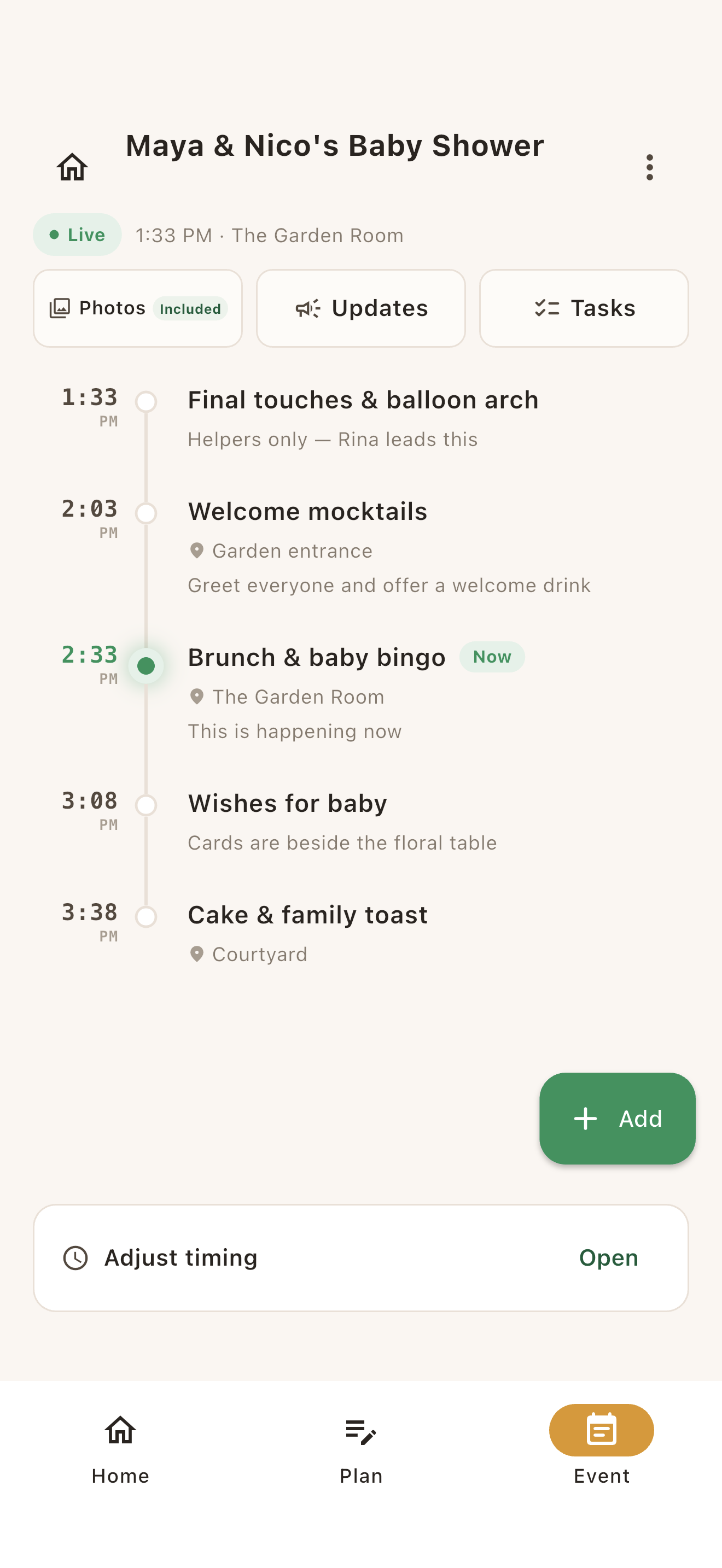Open the Adjust timing panel

point(360,1257)
